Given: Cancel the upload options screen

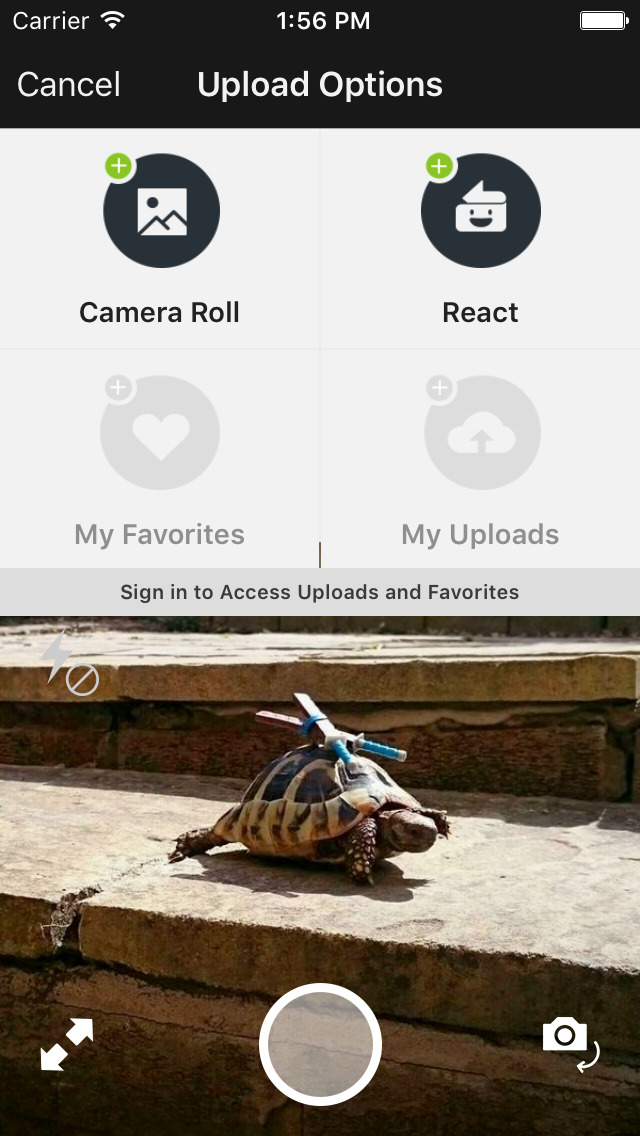Looking at the screenshot, I should point(69,85).
